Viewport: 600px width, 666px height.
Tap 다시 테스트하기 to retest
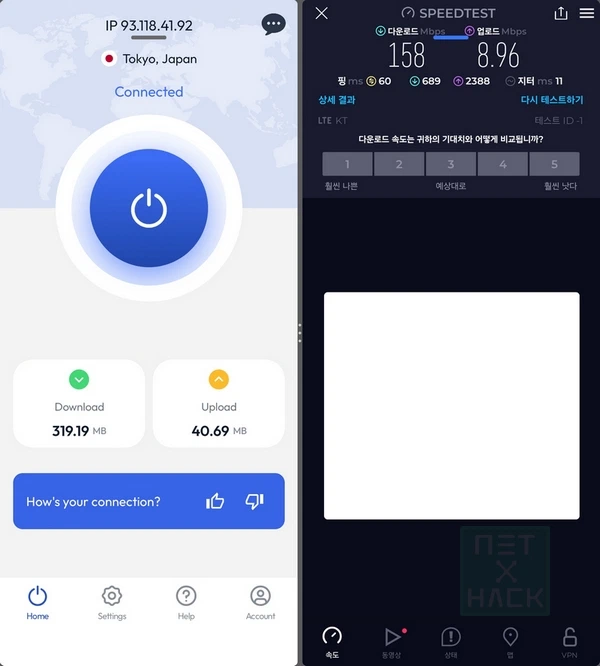click(x=551, y=100)
